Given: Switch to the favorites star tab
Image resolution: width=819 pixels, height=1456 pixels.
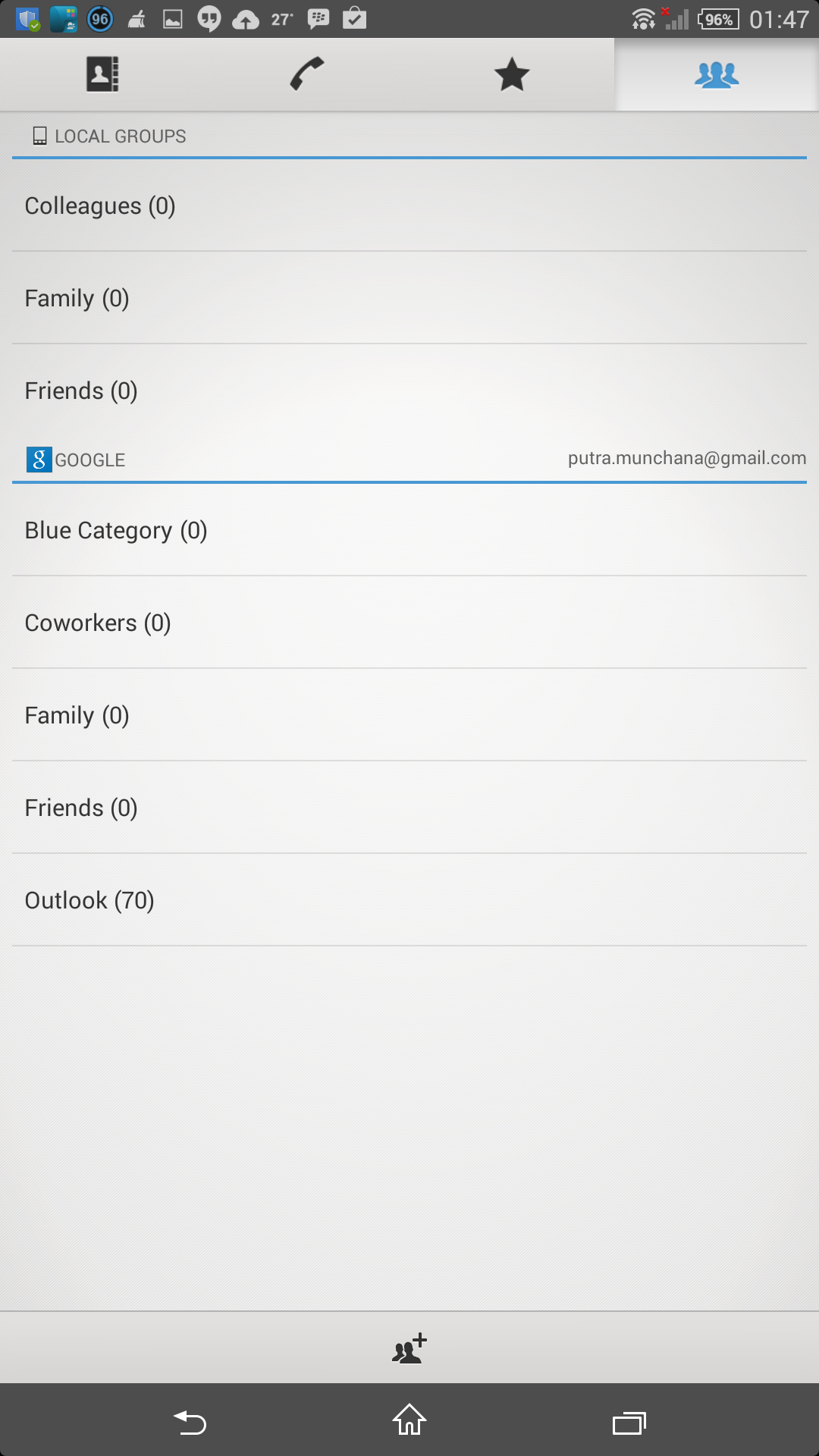Looking at the screenshot, I should click(512, 74).
